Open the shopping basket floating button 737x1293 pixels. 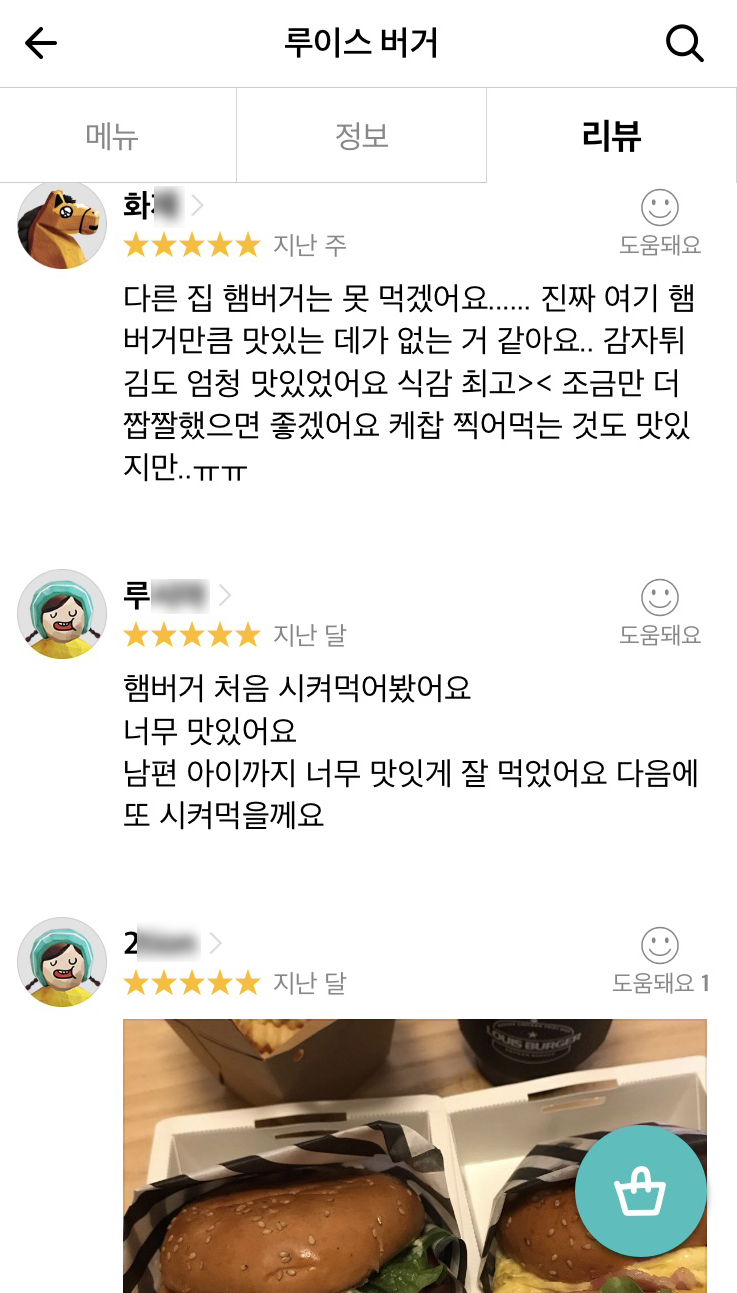(640, 1191)
